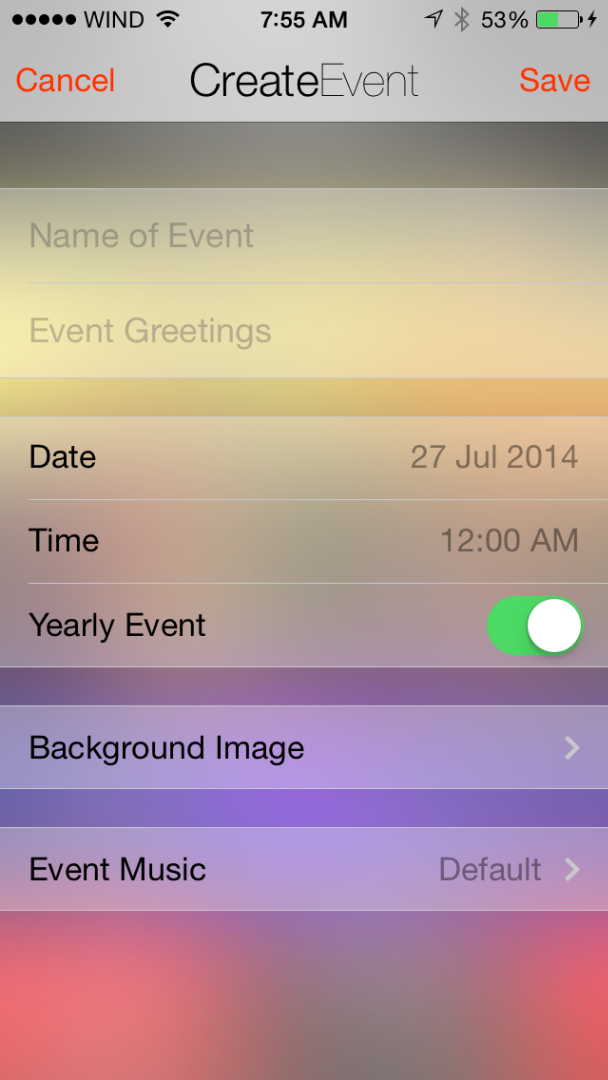Open the Date picker row

click(x=304, y=457)
